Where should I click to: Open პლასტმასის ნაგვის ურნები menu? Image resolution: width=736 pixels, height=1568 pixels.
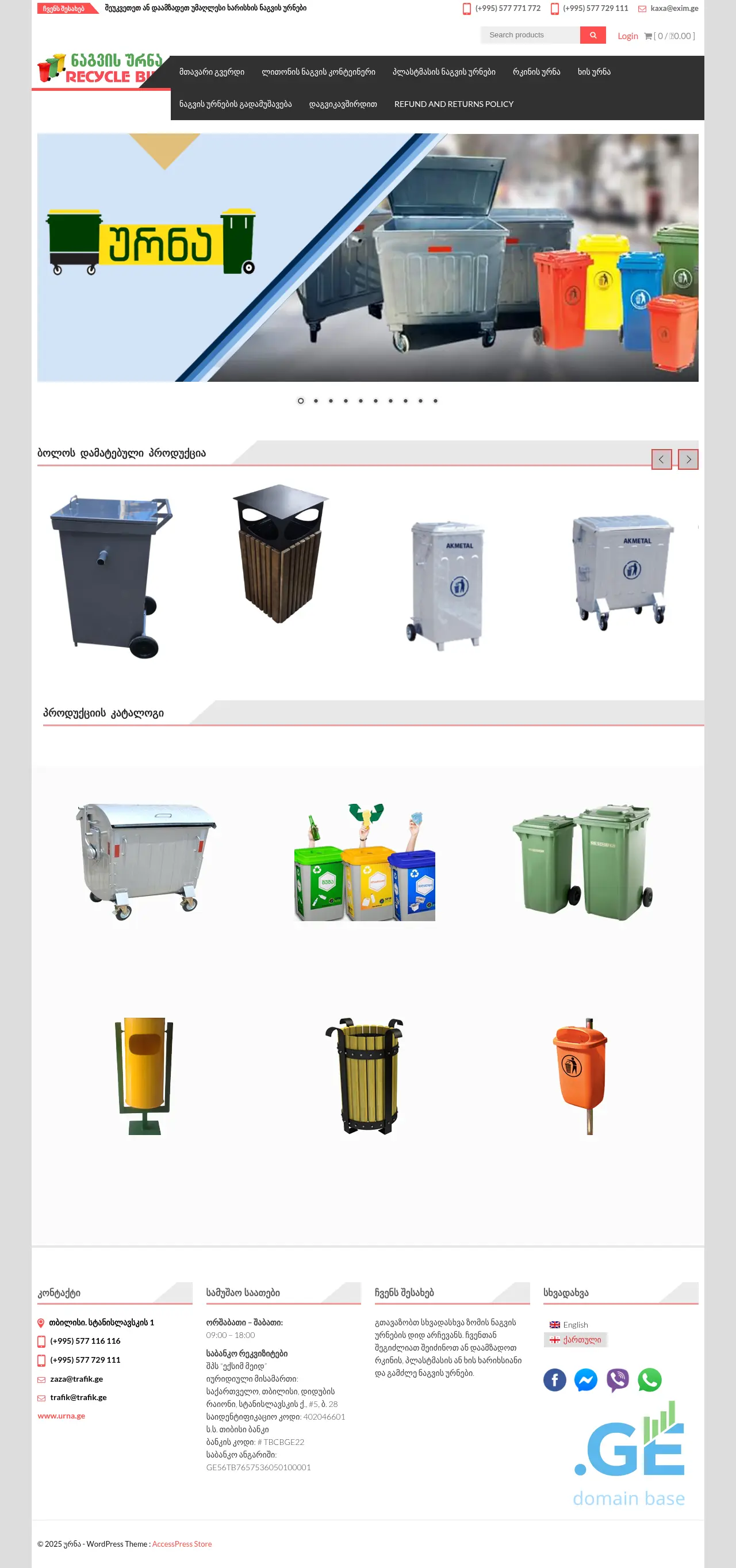443,72
